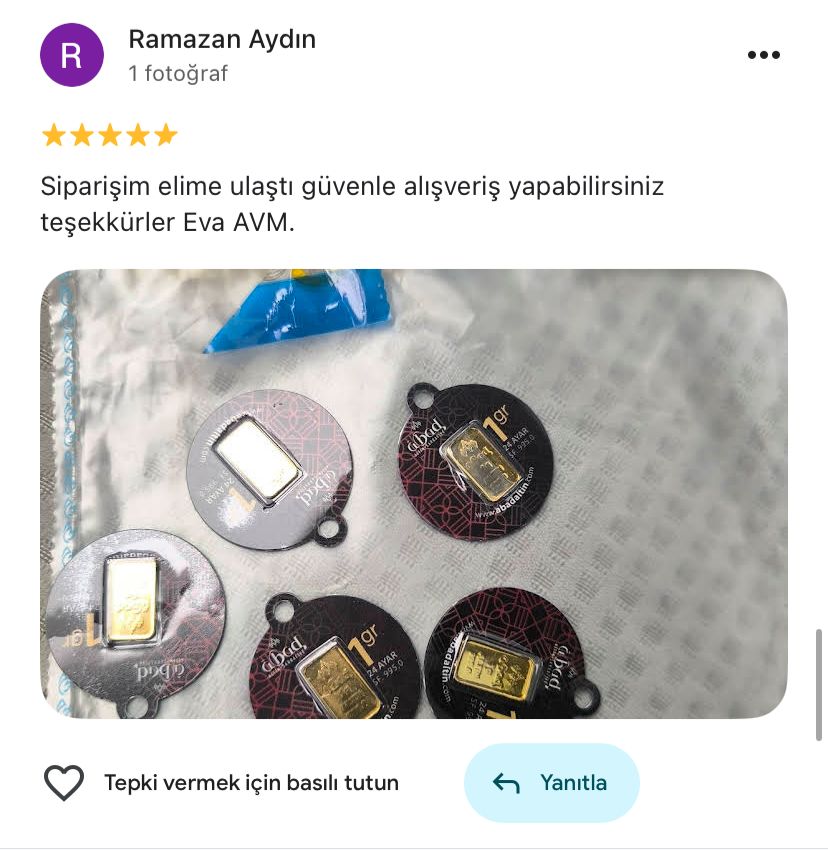Click Tepki vermek için basılı tutun label
Image resolution: width=828 pixels, height=850 pixels.
pos(248,783)
